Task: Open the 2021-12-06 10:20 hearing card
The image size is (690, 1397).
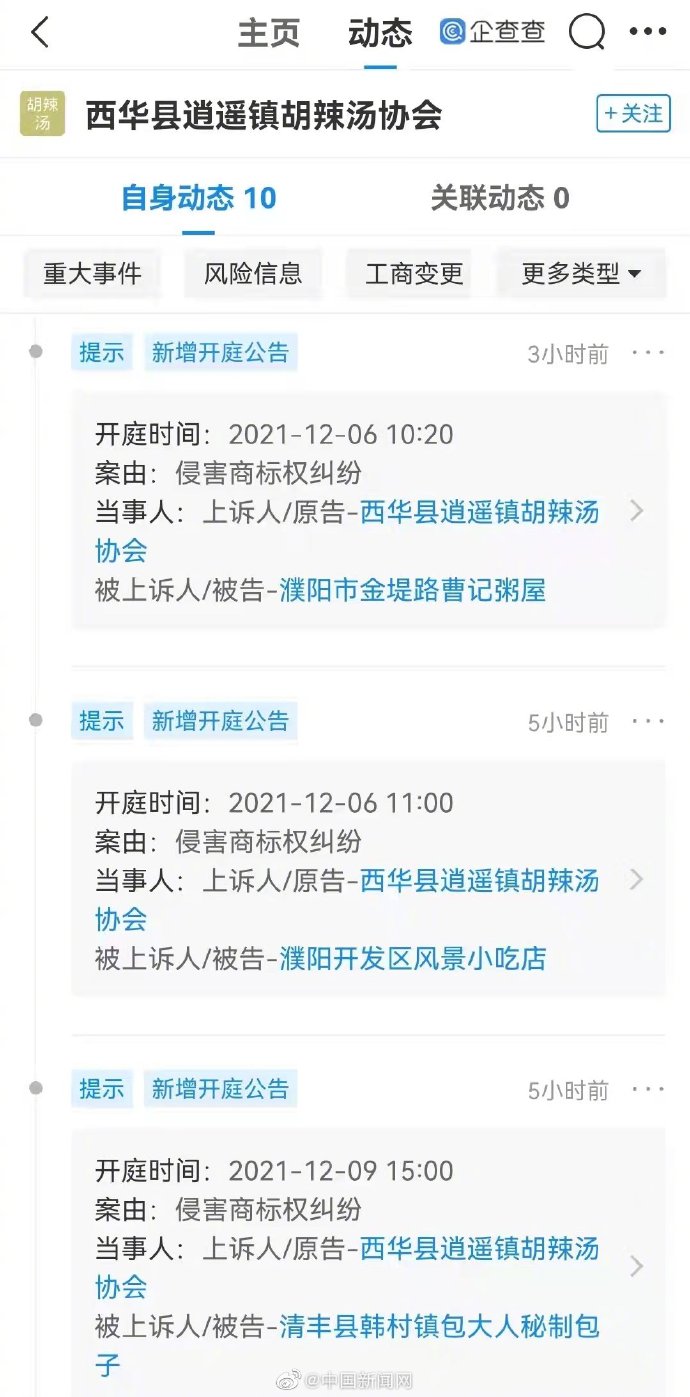Action: tap(368, 511)
